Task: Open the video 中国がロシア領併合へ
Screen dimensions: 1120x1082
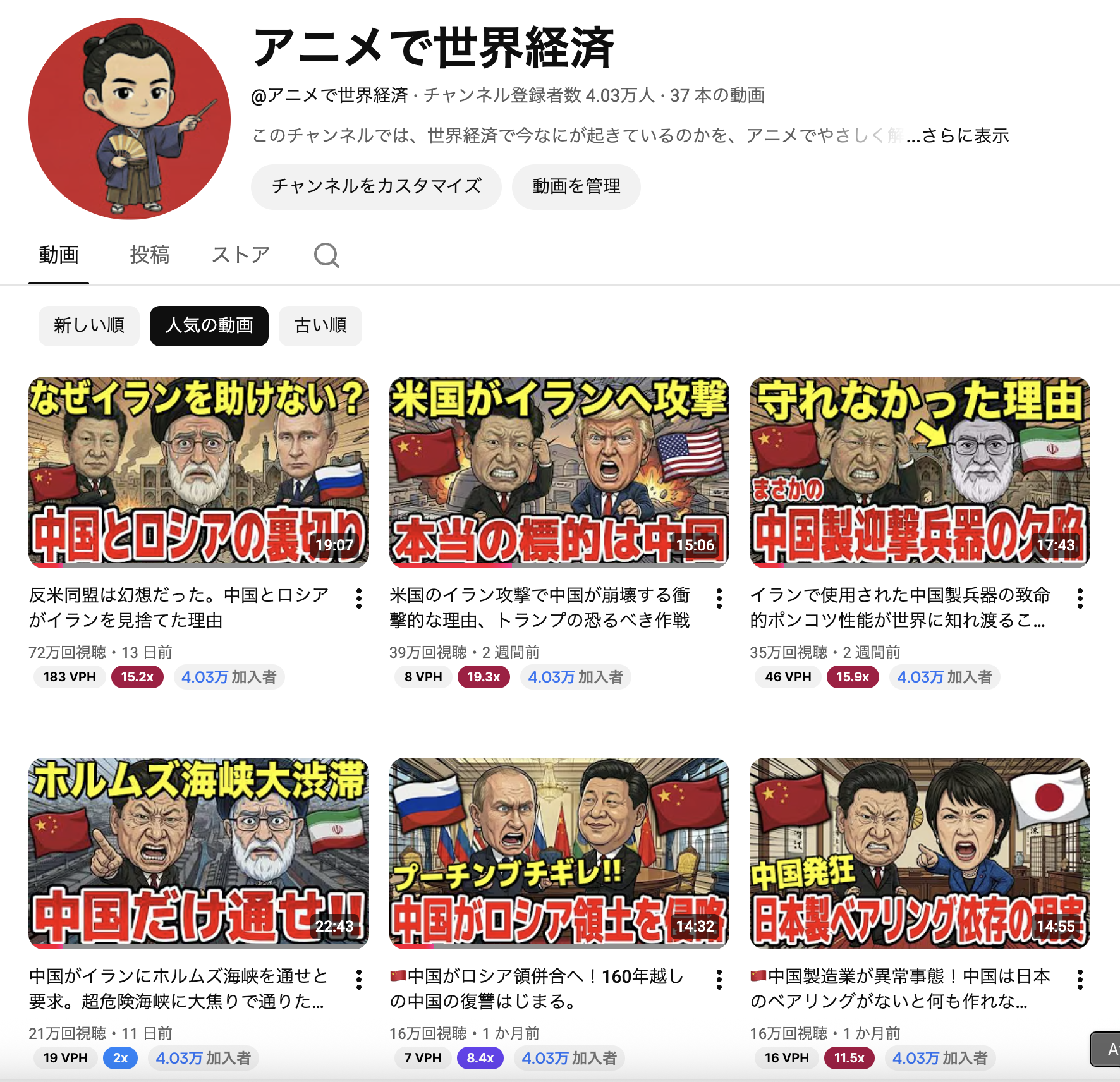Action: pos(559,853)
